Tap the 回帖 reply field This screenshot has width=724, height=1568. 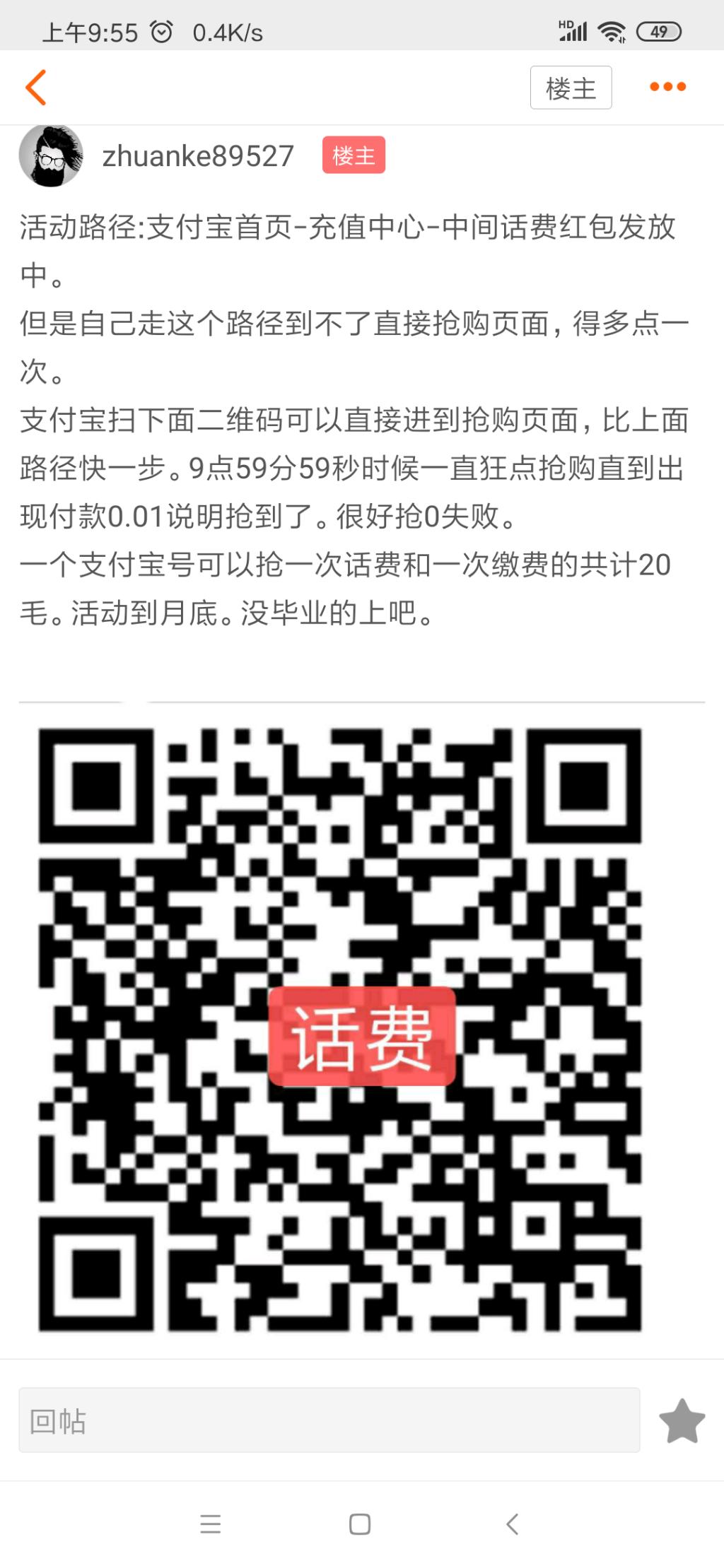[x=329, y=1420]
